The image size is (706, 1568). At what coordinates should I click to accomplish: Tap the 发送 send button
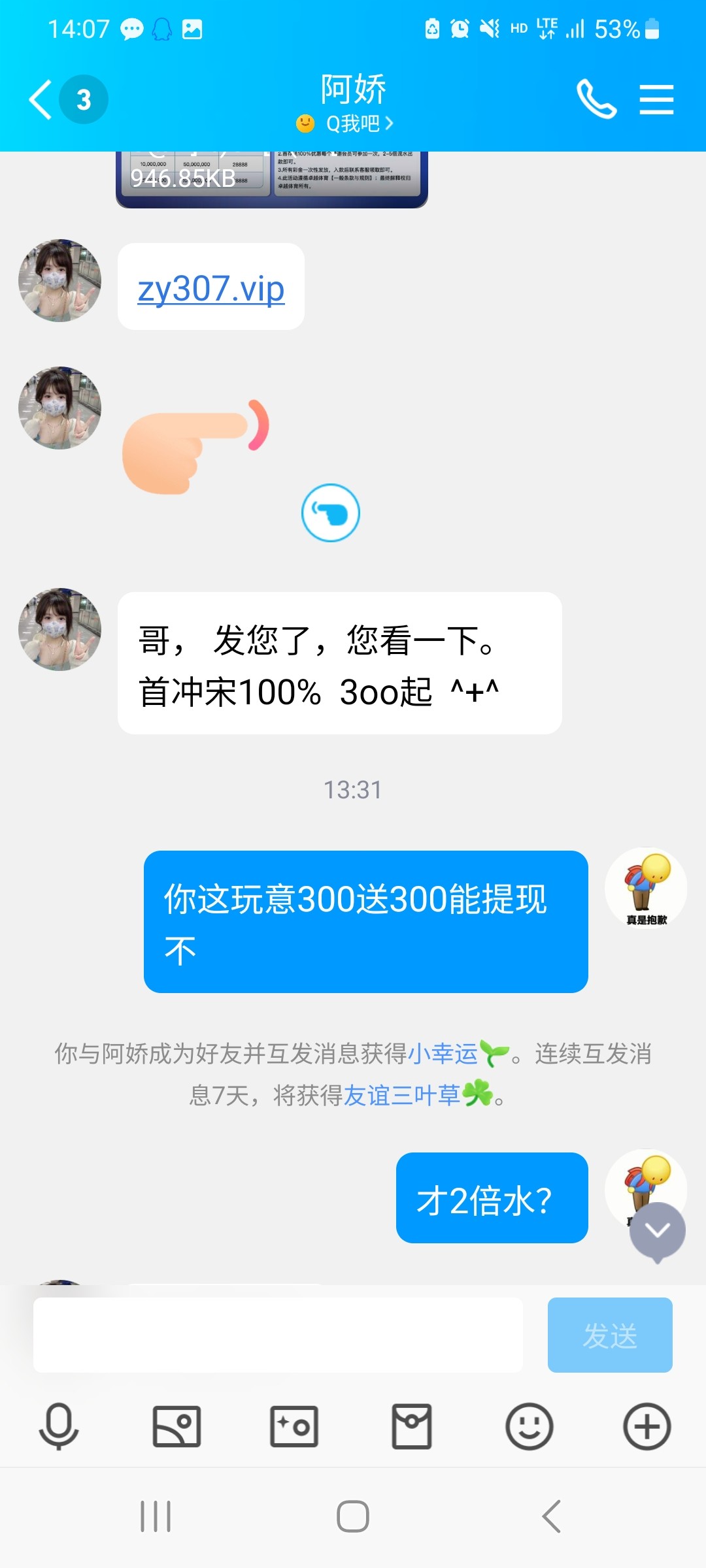609,1335
